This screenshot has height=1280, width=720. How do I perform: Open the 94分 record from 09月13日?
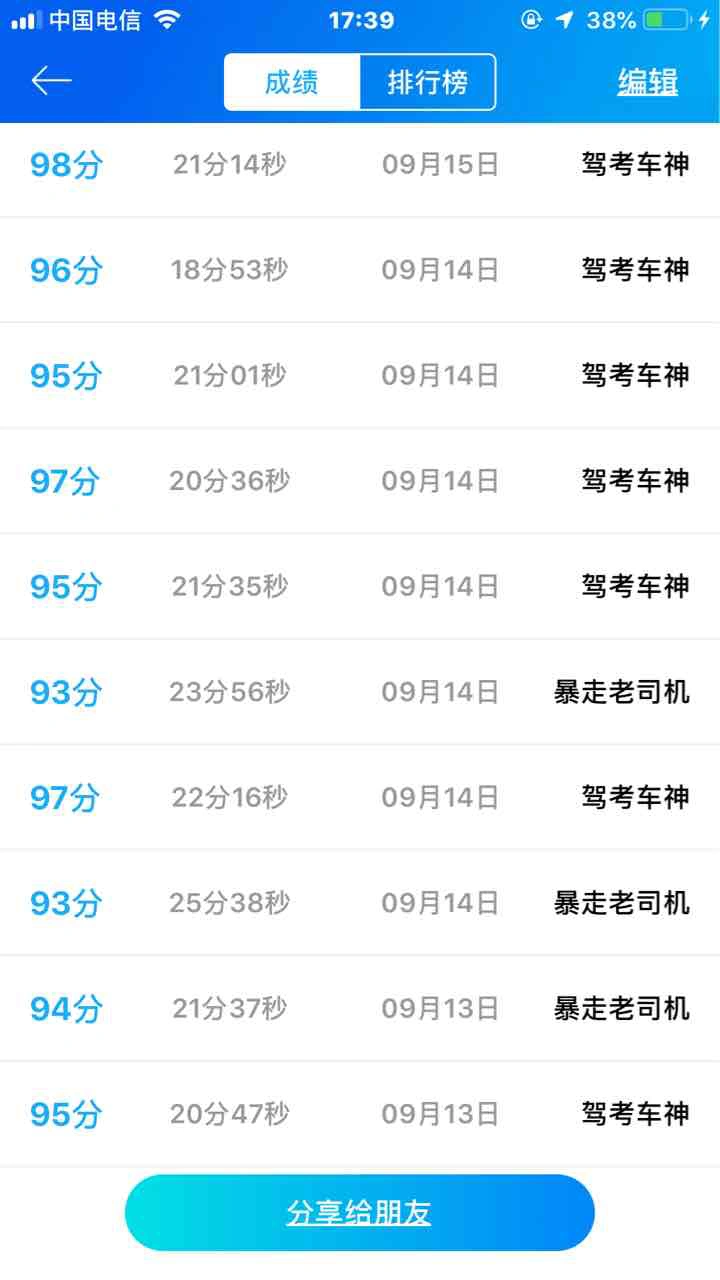pyautogui.click(x=360, y=1008)
